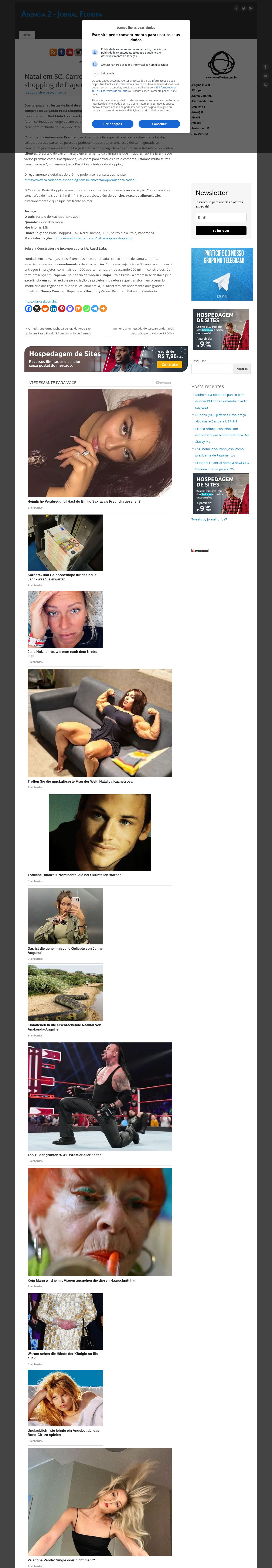Screen dimensions: 272x1568
Task: Tap the newsletter Email field
Action: (x=221, y=217)
